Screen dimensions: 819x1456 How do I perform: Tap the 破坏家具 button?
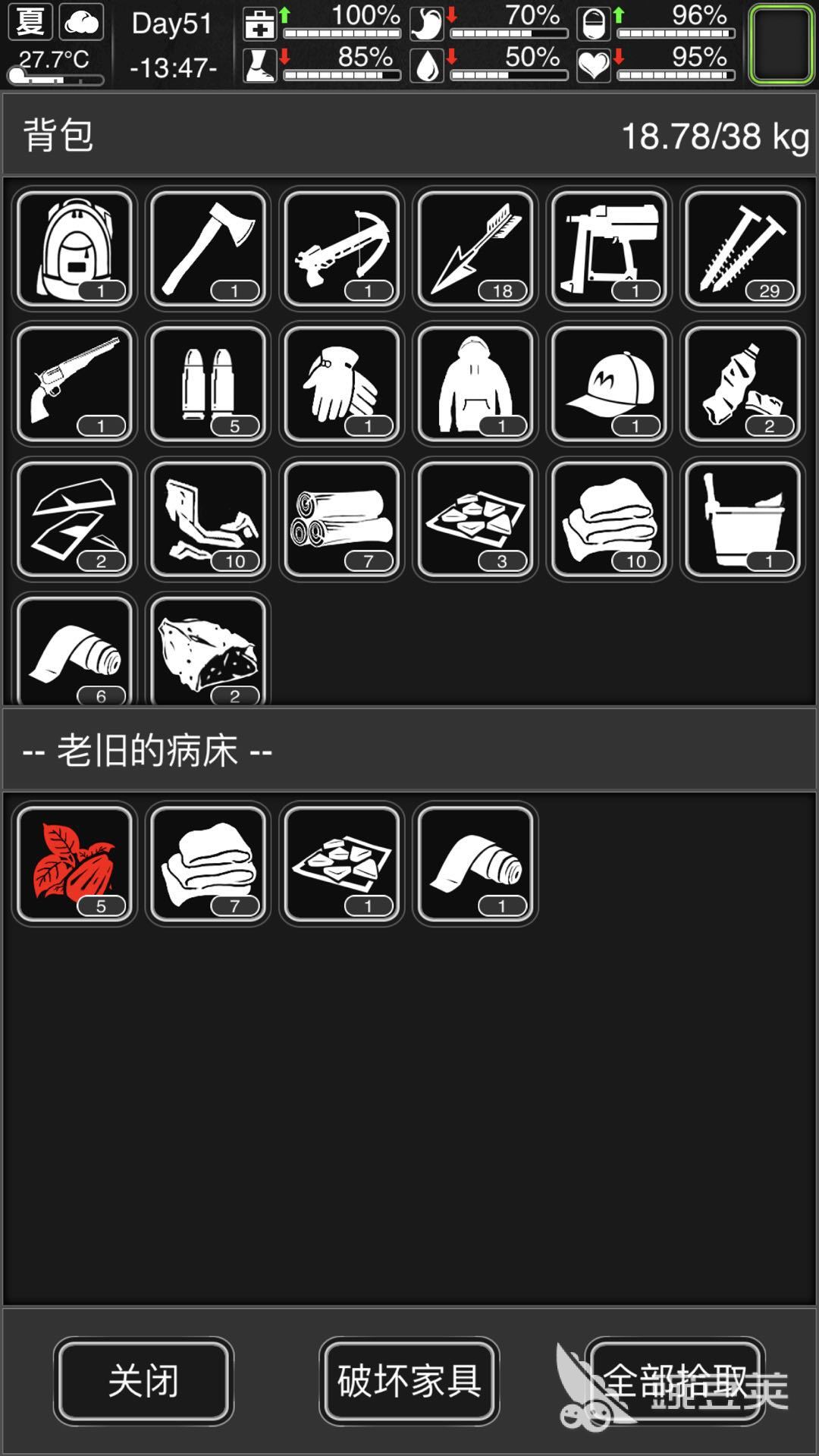point(409,1380)
